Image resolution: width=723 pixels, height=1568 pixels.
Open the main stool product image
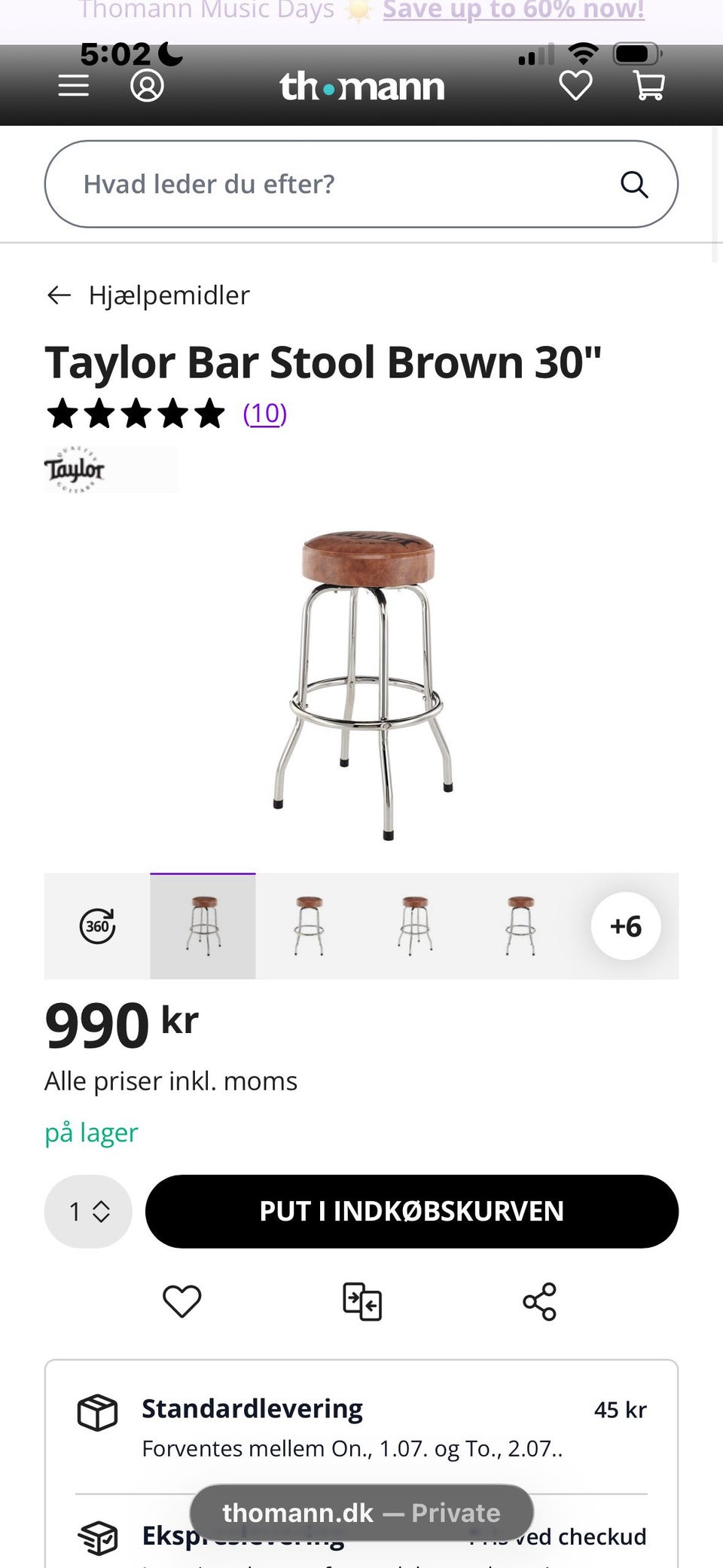(x=361, y=684)
